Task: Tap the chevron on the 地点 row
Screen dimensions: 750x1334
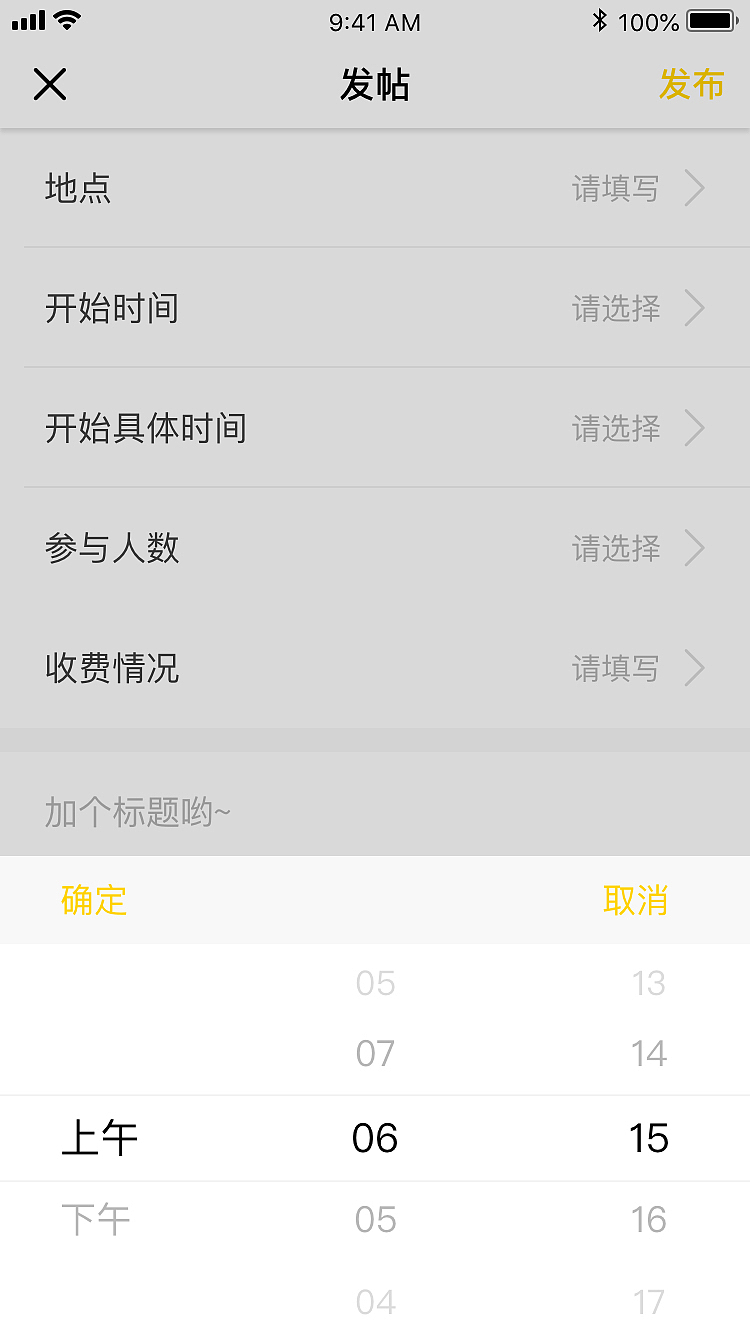Action: pos(695,188)
